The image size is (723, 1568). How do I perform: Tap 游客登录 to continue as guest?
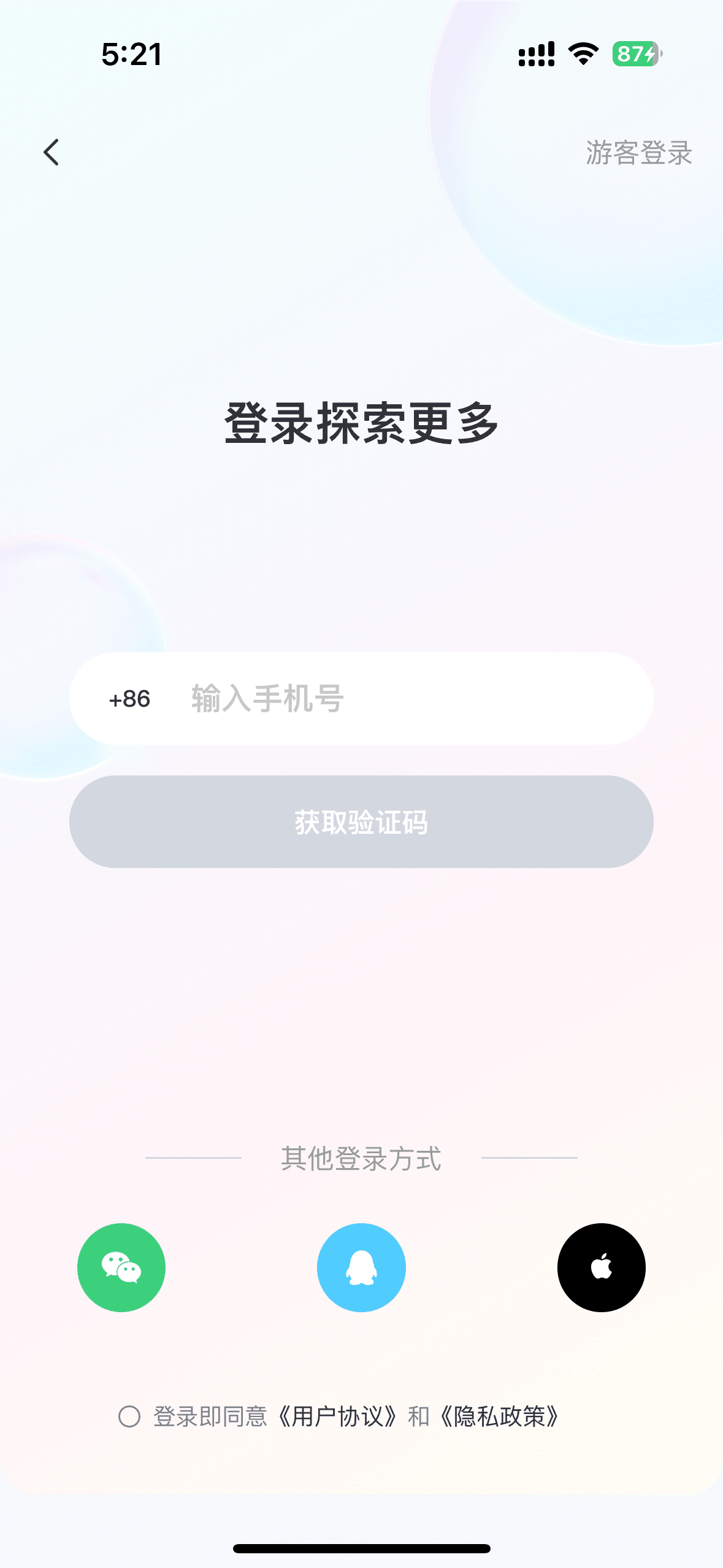click(638, 153)
